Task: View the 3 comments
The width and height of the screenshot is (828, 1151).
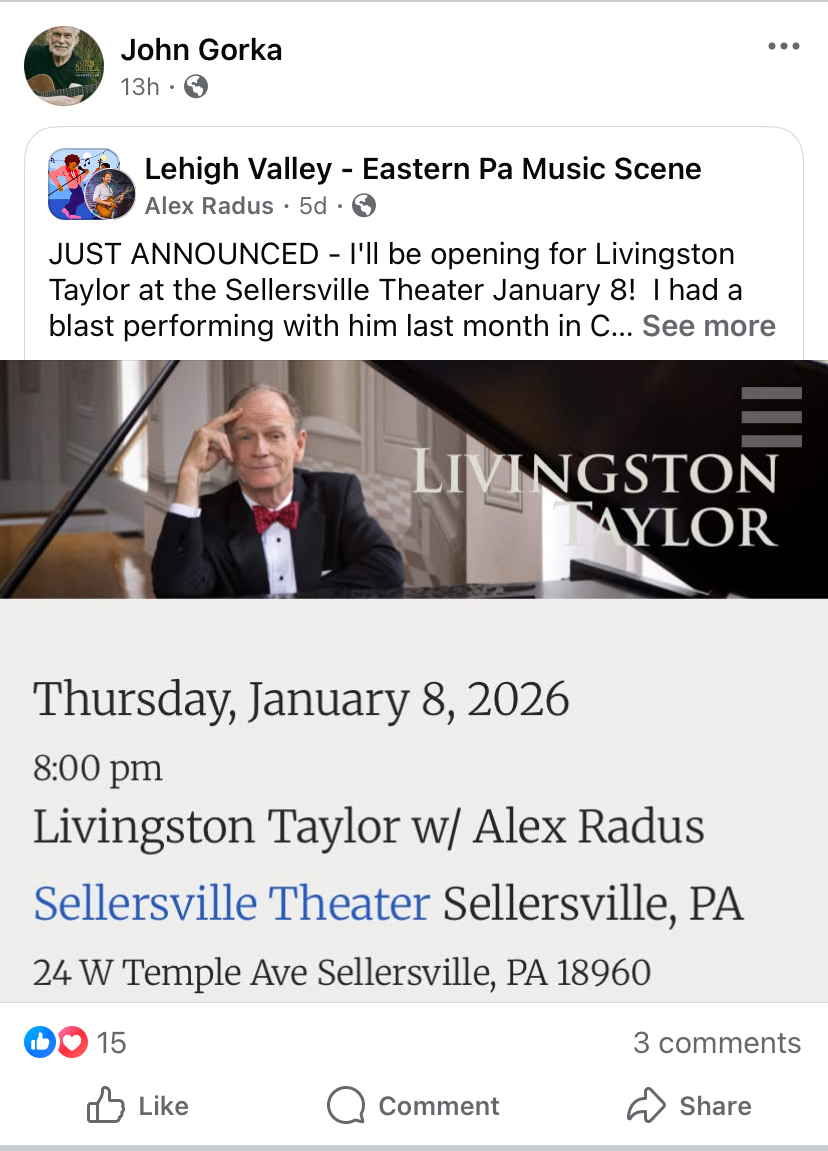Action: [x=716, y=1043]
